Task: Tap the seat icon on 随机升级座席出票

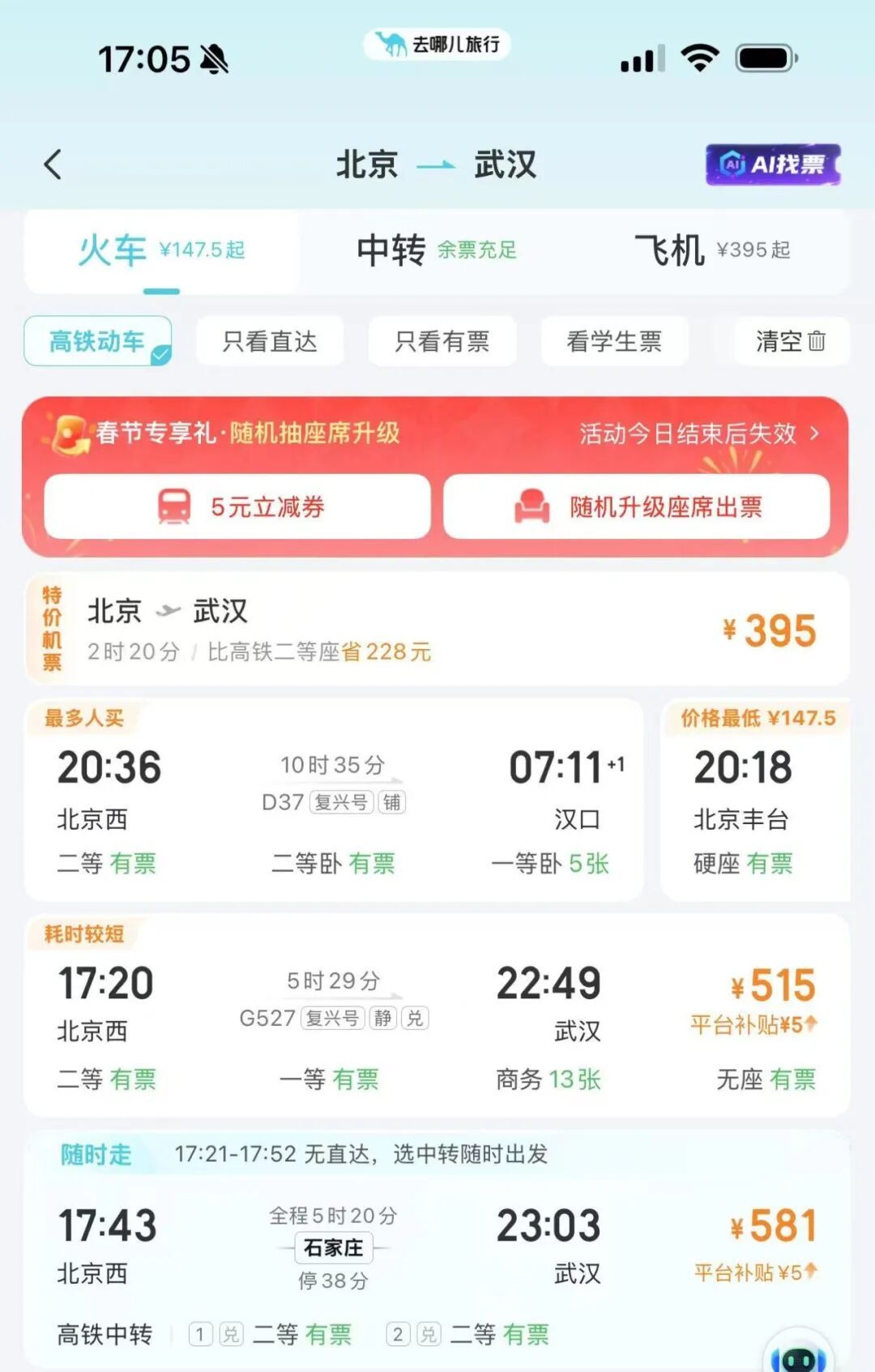Action: tap(528, 506)
